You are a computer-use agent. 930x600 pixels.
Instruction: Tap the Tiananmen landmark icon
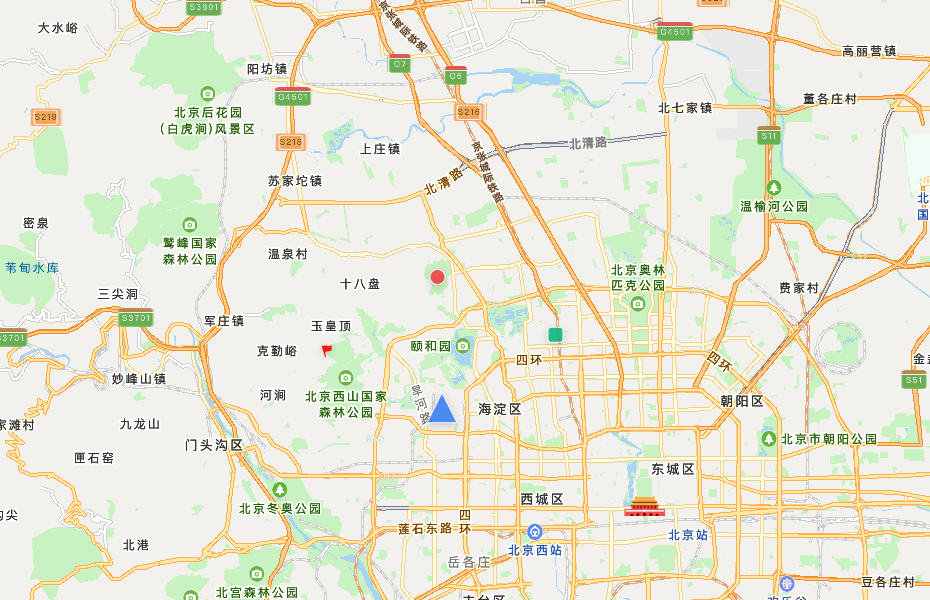click(x=643, y=506)
